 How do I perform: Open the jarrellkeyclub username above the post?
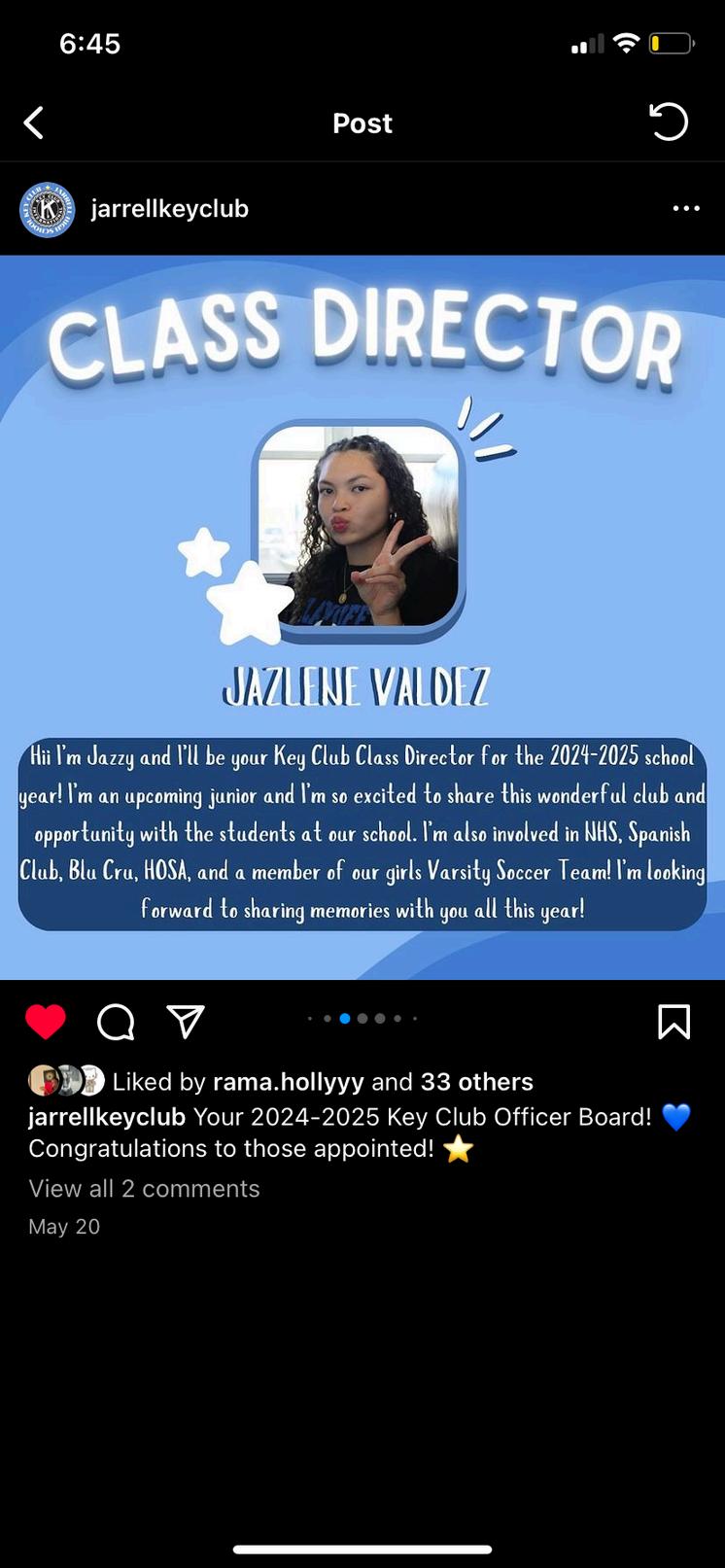(169, 209)
